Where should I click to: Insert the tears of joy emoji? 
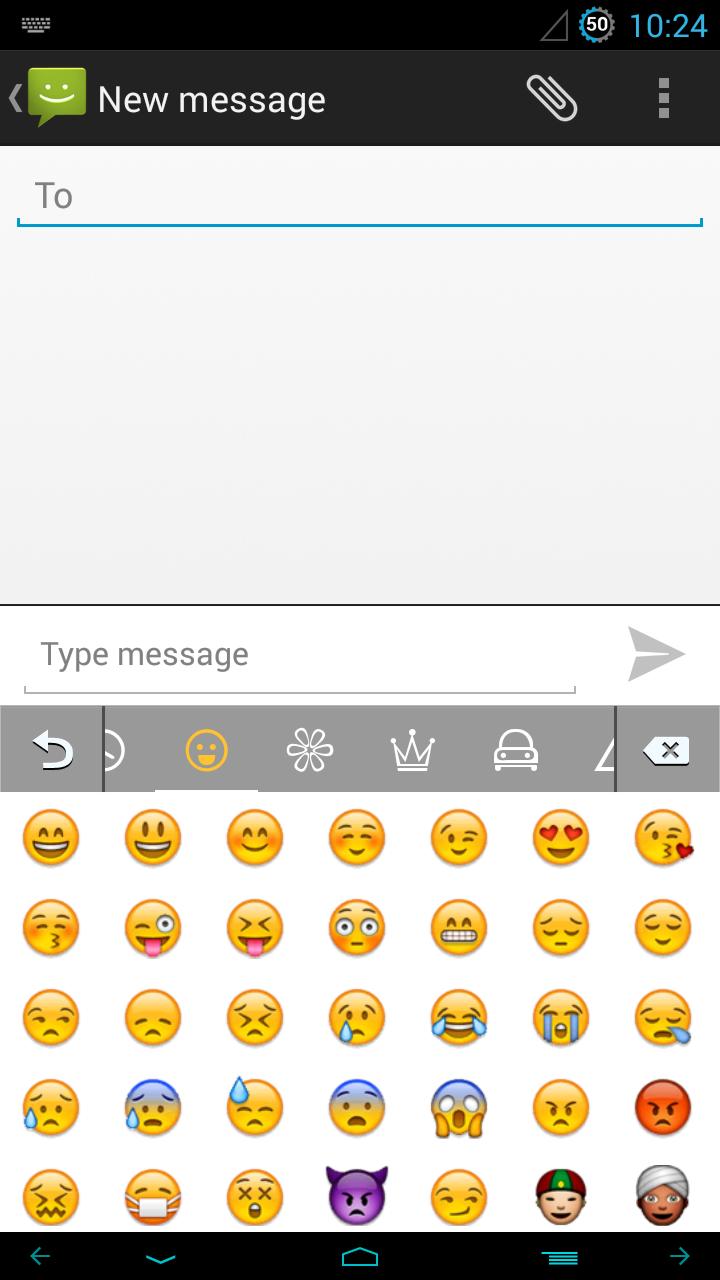[x=459, y=1018]
